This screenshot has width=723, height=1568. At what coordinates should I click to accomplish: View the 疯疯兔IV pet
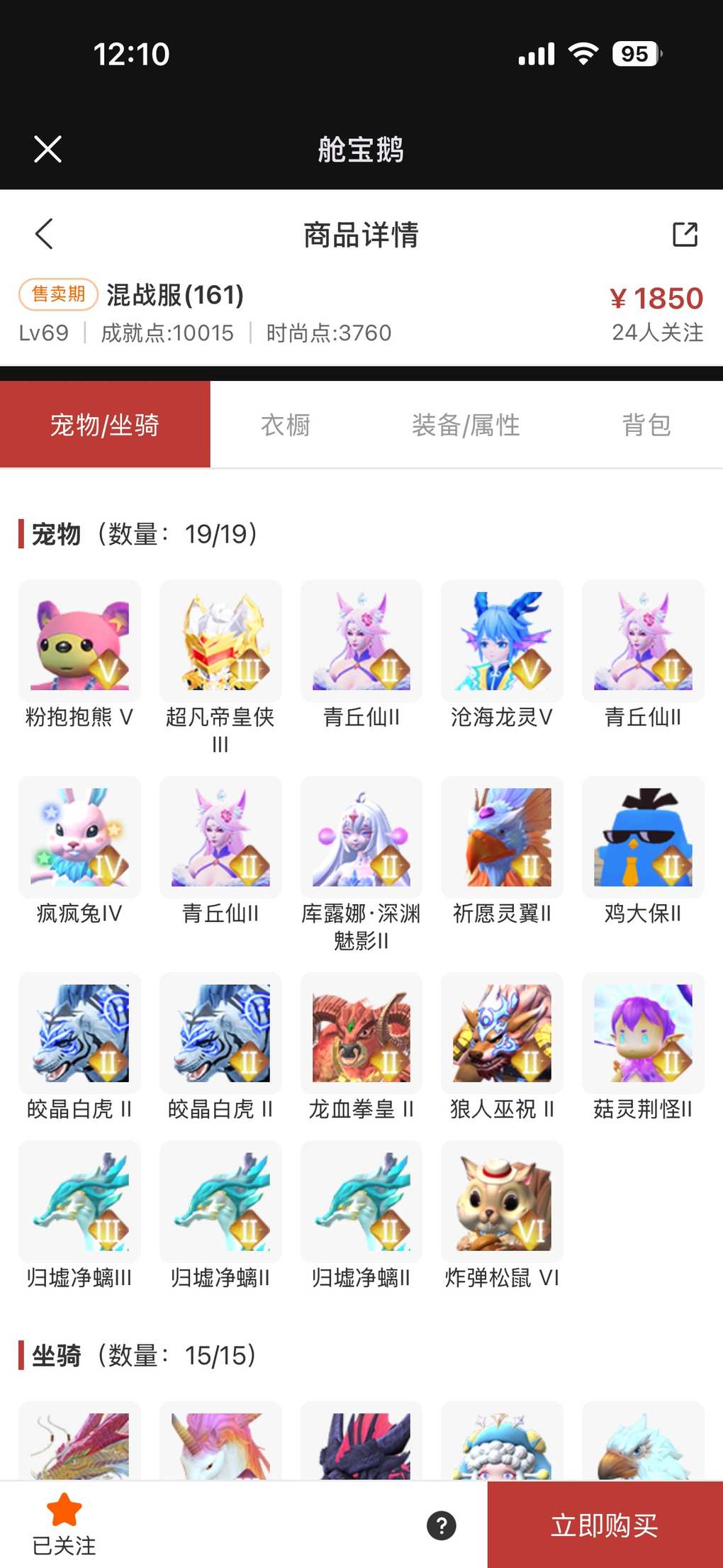[79, 838]
